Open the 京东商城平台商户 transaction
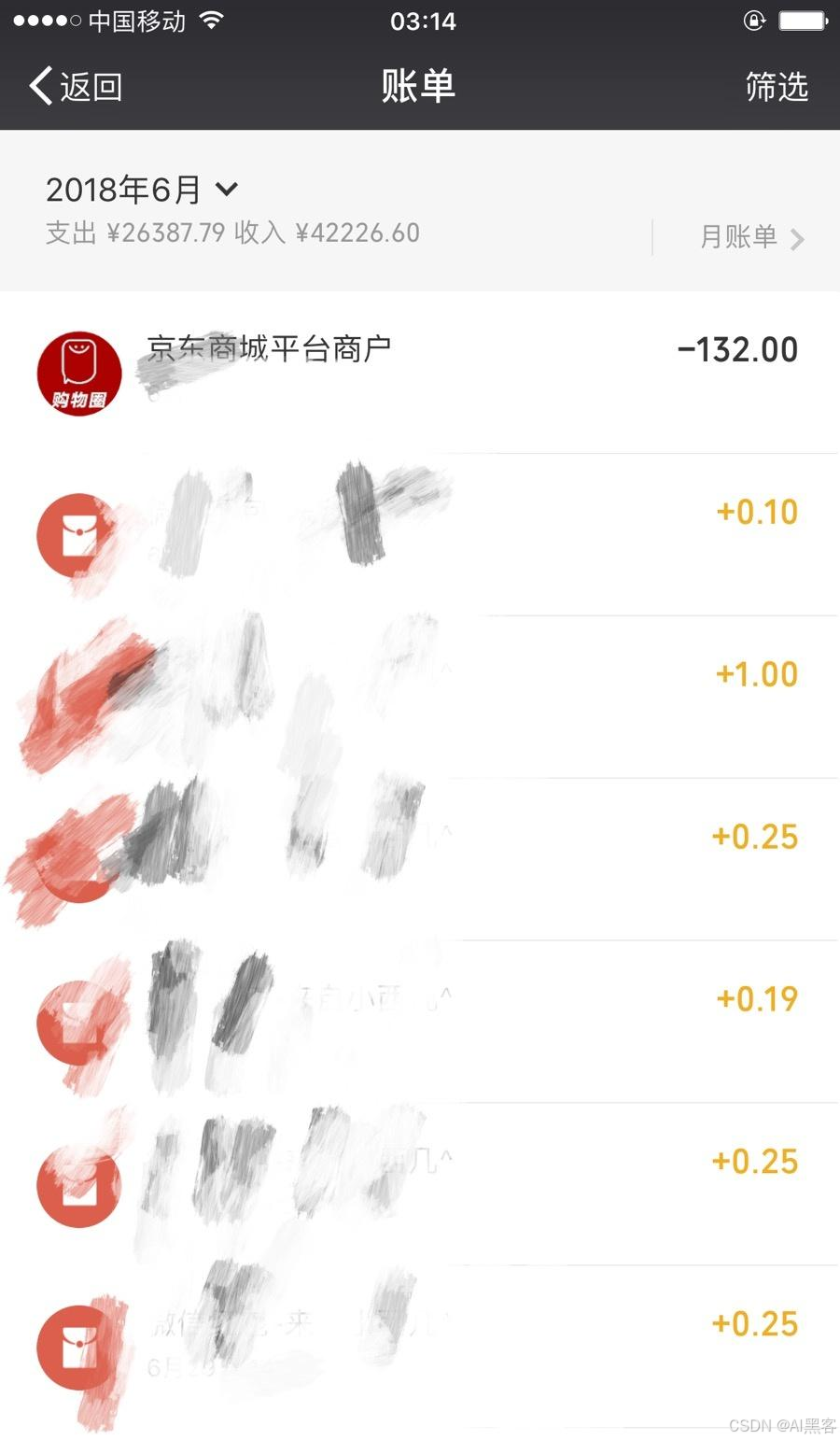 coord(420,372)
